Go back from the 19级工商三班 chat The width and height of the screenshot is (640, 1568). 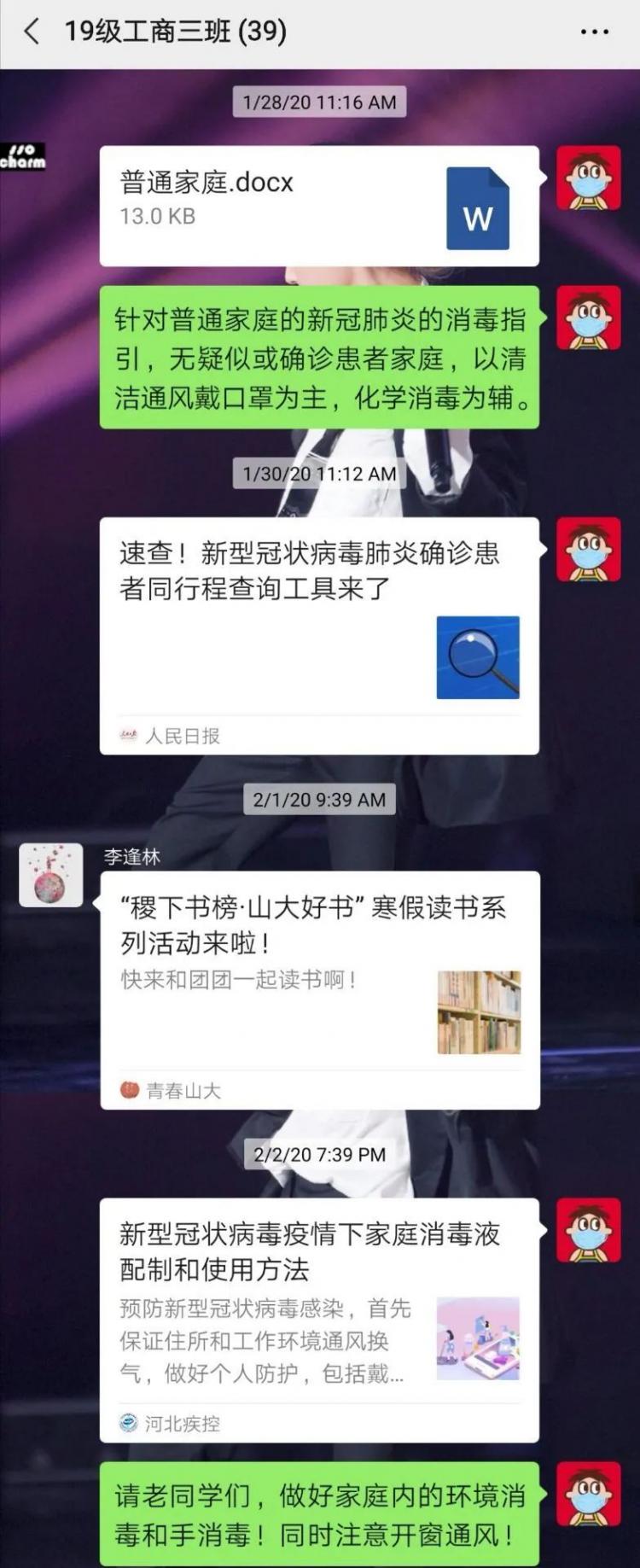tap(32, 32)
